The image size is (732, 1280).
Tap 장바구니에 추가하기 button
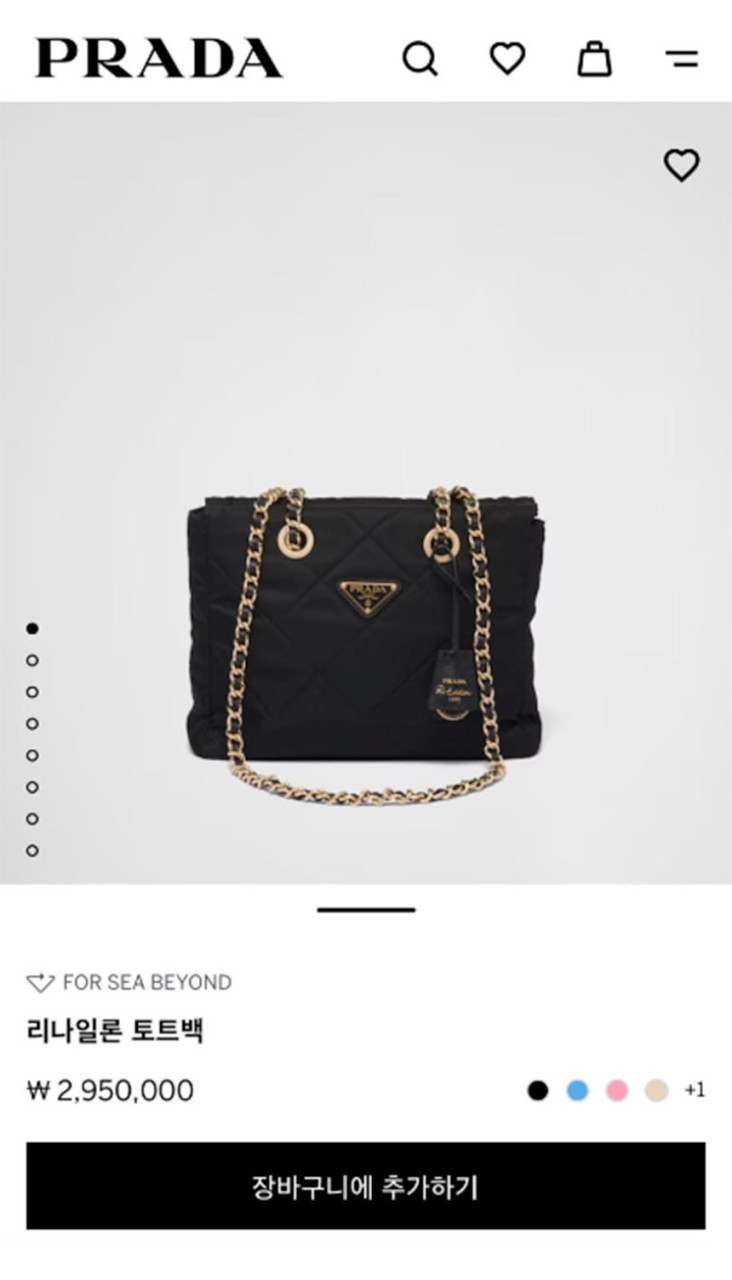(x=365, y=1186)
